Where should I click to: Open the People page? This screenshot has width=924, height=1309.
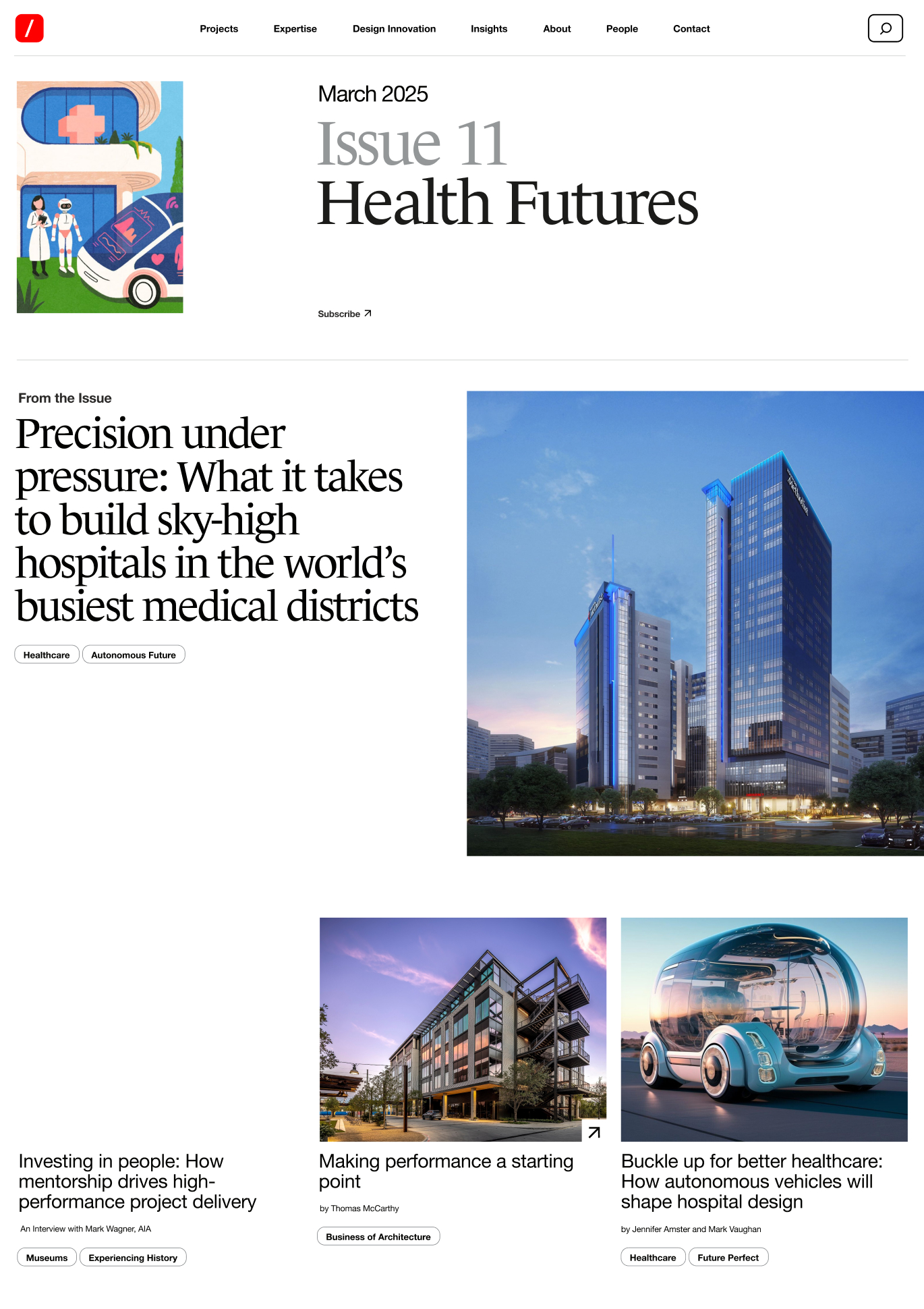621,29
